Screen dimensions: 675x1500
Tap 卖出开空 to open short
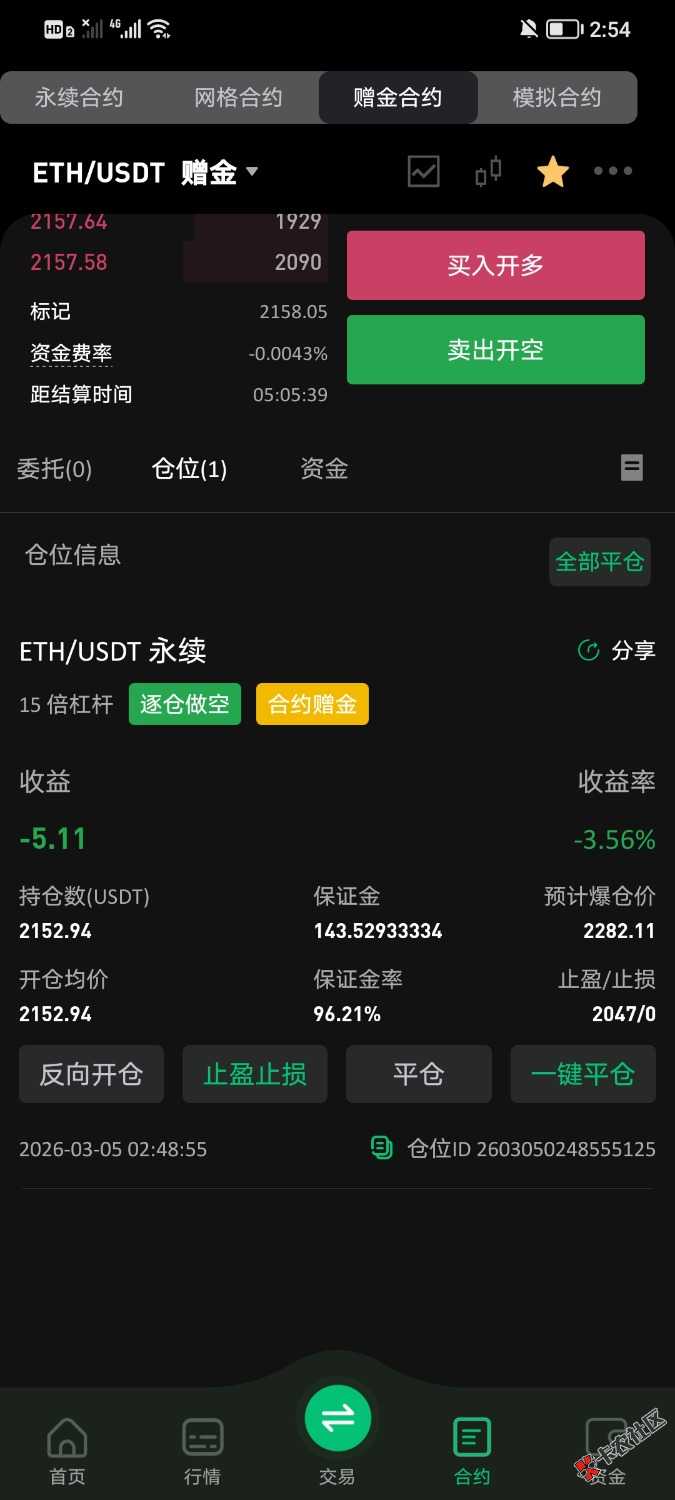(x=496, y=350)
